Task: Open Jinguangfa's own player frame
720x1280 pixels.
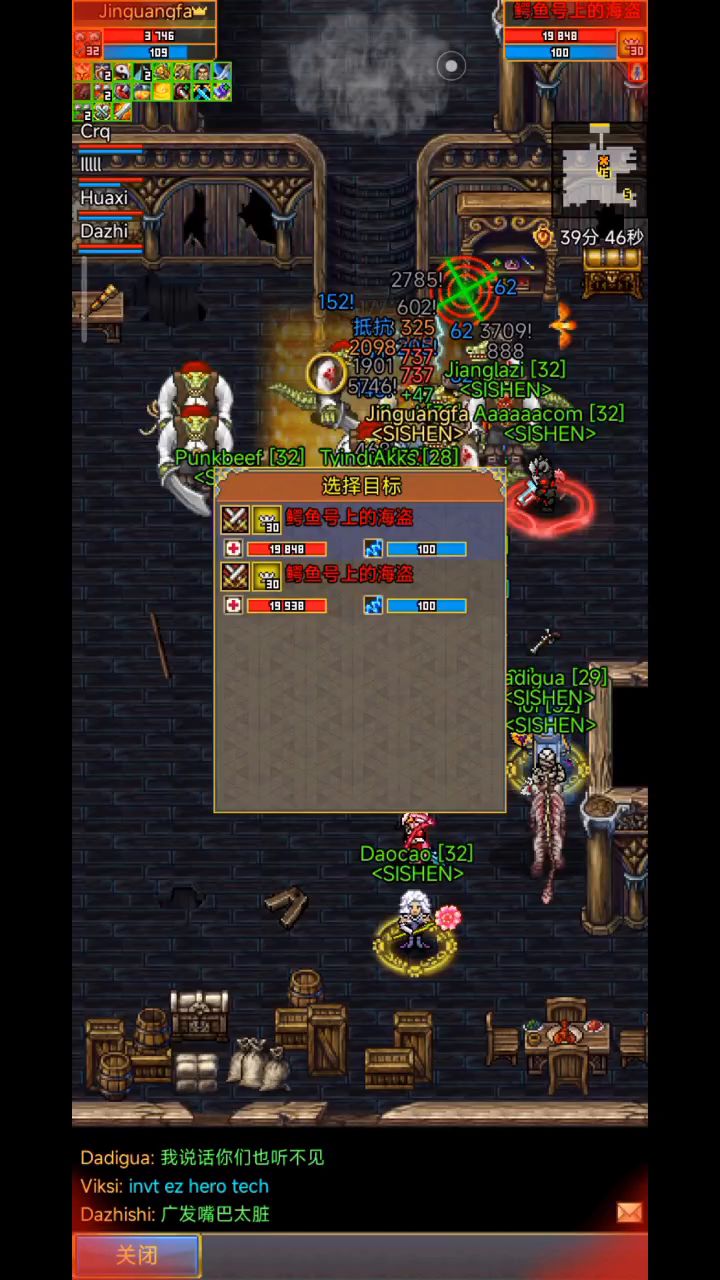Action: coord(145,32)
